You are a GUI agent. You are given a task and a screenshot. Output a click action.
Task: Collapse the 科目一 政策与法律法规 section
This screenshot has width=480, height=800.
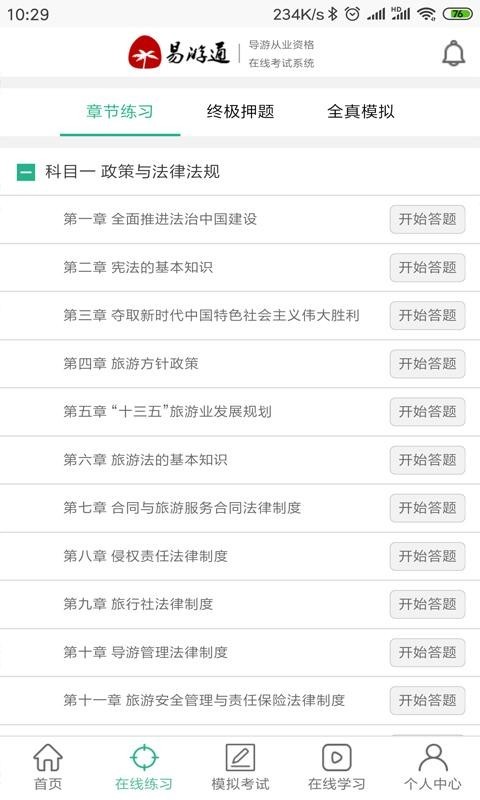point(26,172)
